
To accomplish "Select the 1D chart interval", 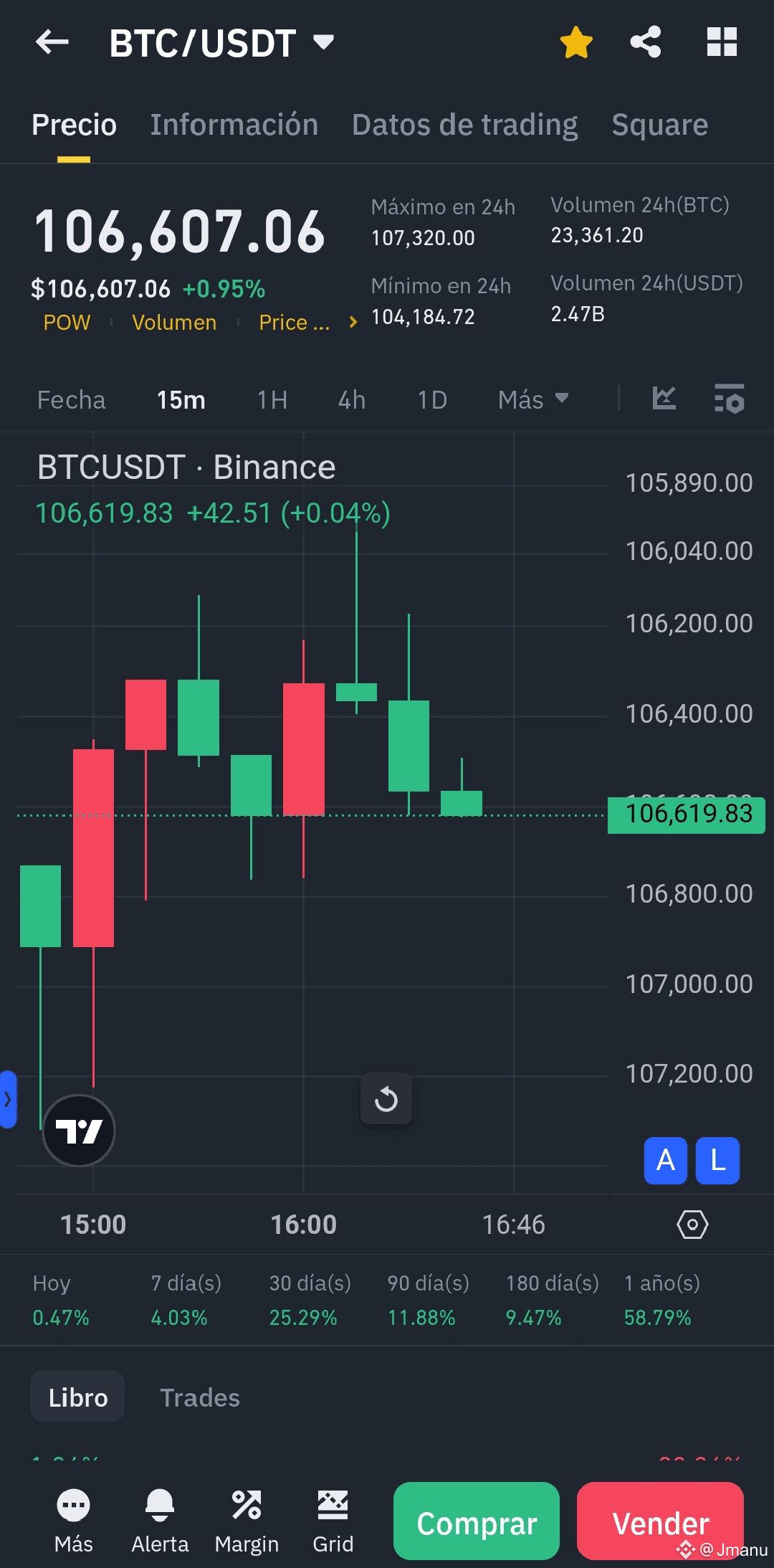I will 432,400.
